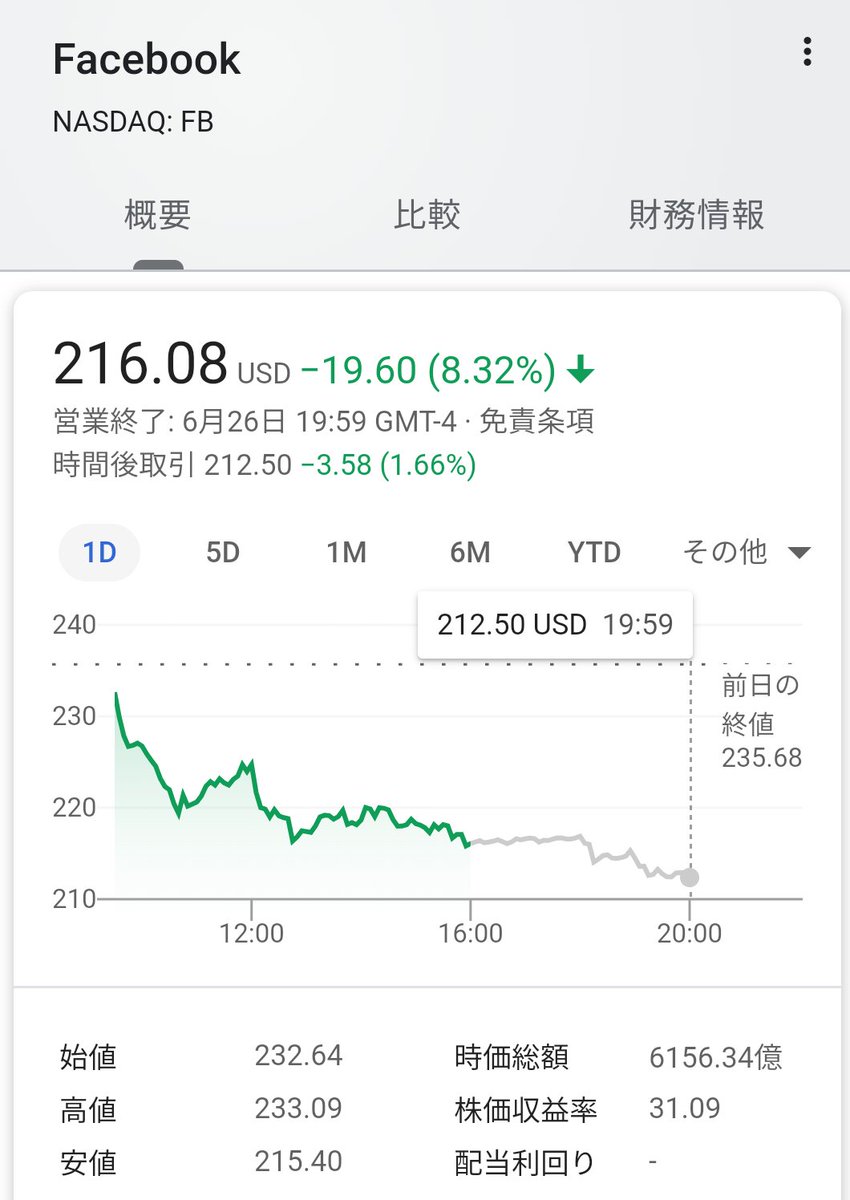Select the 概要 tab
The width and height of the screenshot is (850, 1200).
pyautogui.click(x=158, y=215)
